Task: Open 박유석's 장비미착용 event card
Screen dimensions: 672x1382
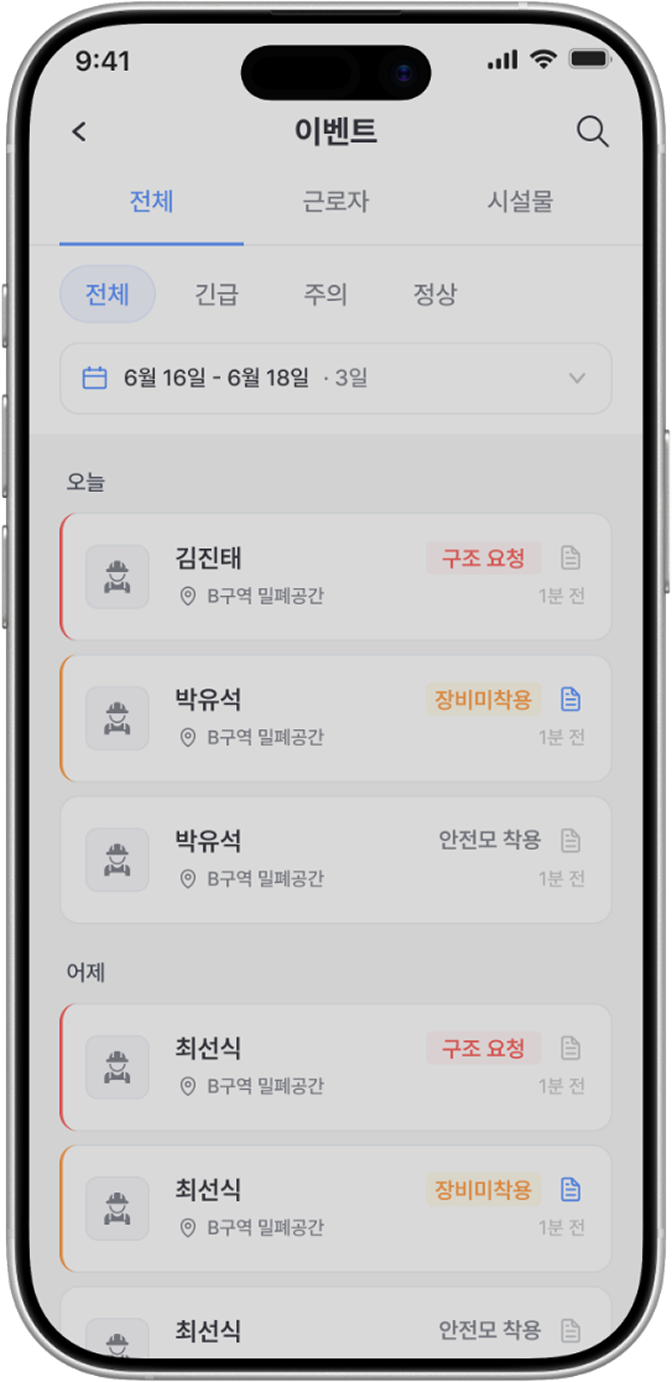Action: (336, 718)
